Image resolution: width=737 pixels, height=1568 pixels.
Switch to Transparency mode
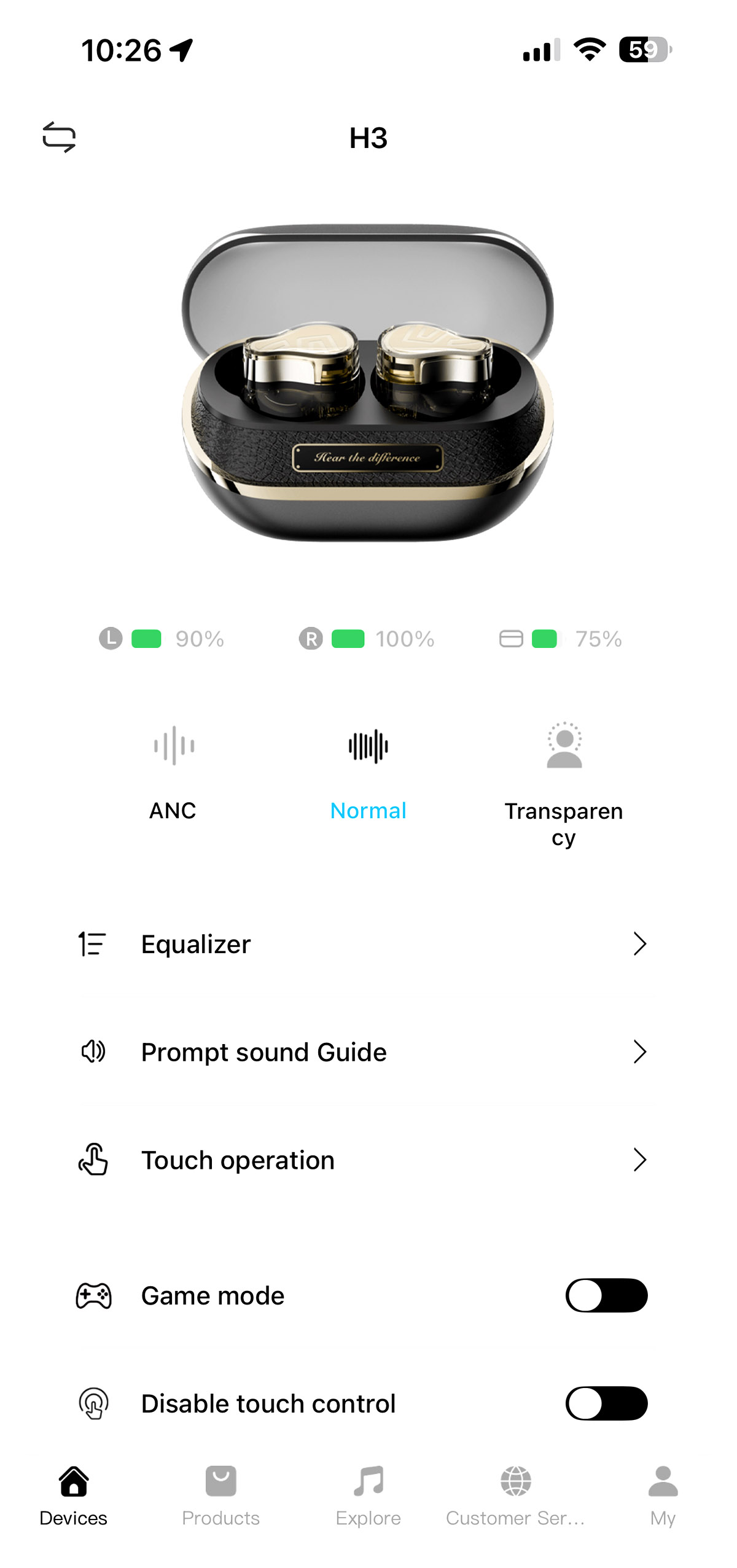[564, 785]
